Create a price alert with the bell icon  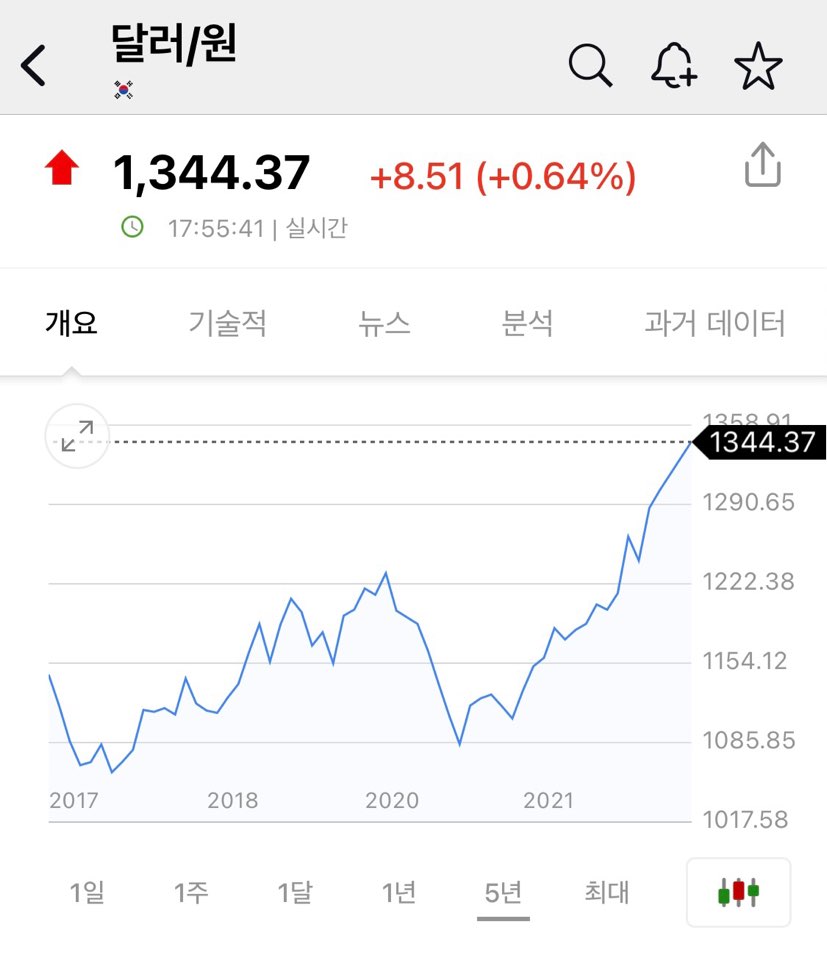click(x=673, y=65)
